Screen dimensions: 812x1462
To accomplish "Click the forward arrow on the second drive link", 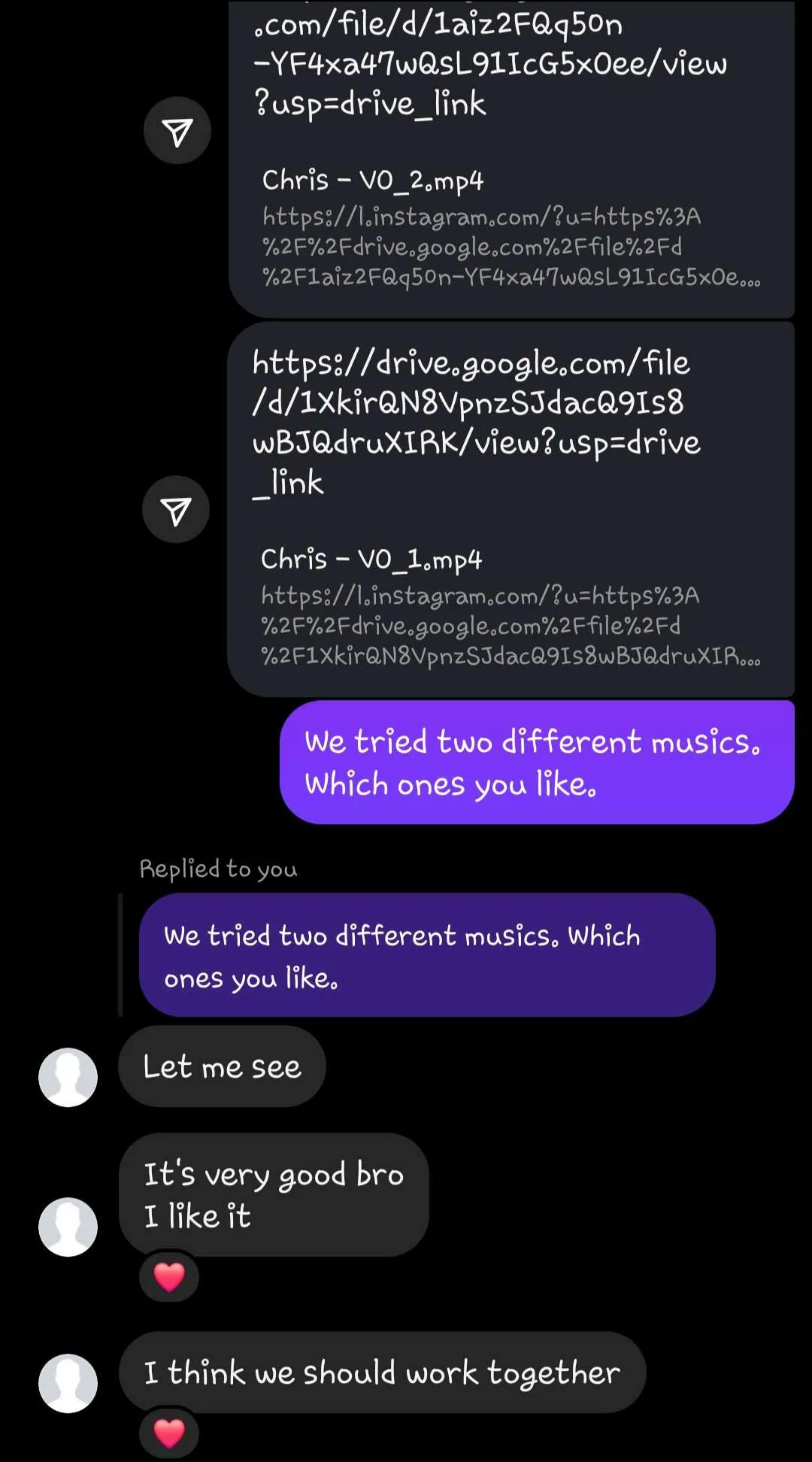I will point(175,509).
